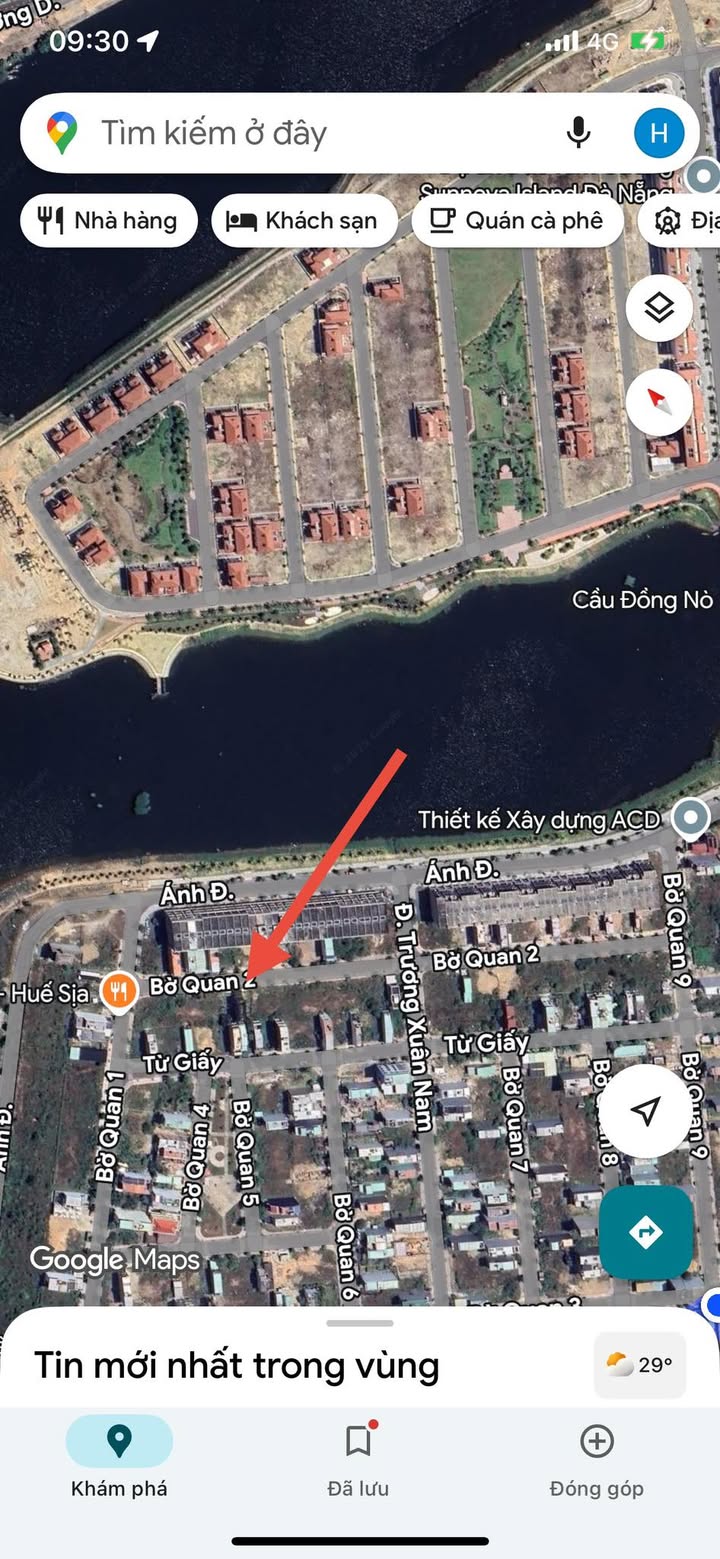The height and width of the screenshot is (1559, 720).
Task: Center map on my current location
Action: 646,1110
